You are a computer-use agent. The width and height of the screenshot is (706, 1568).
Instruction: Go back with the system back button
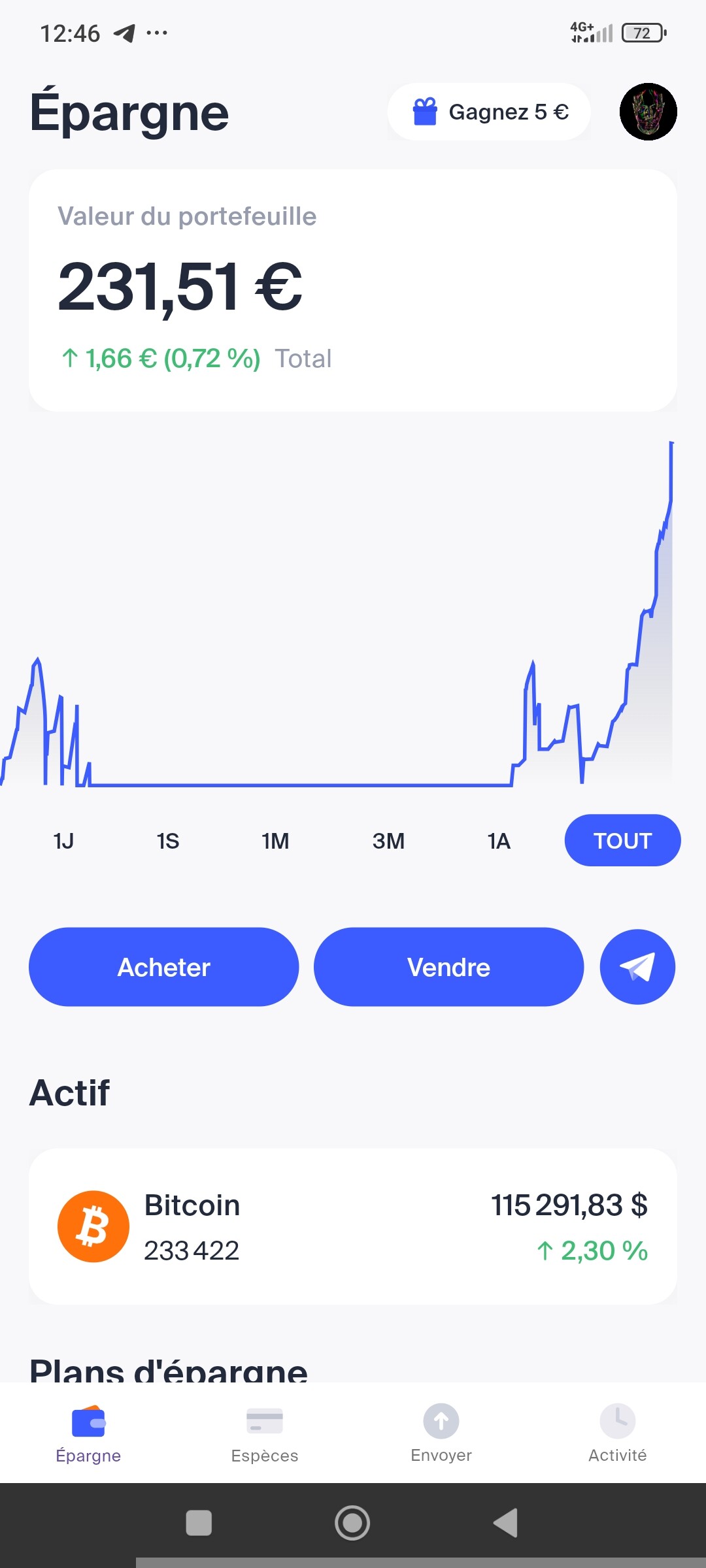506,1523
